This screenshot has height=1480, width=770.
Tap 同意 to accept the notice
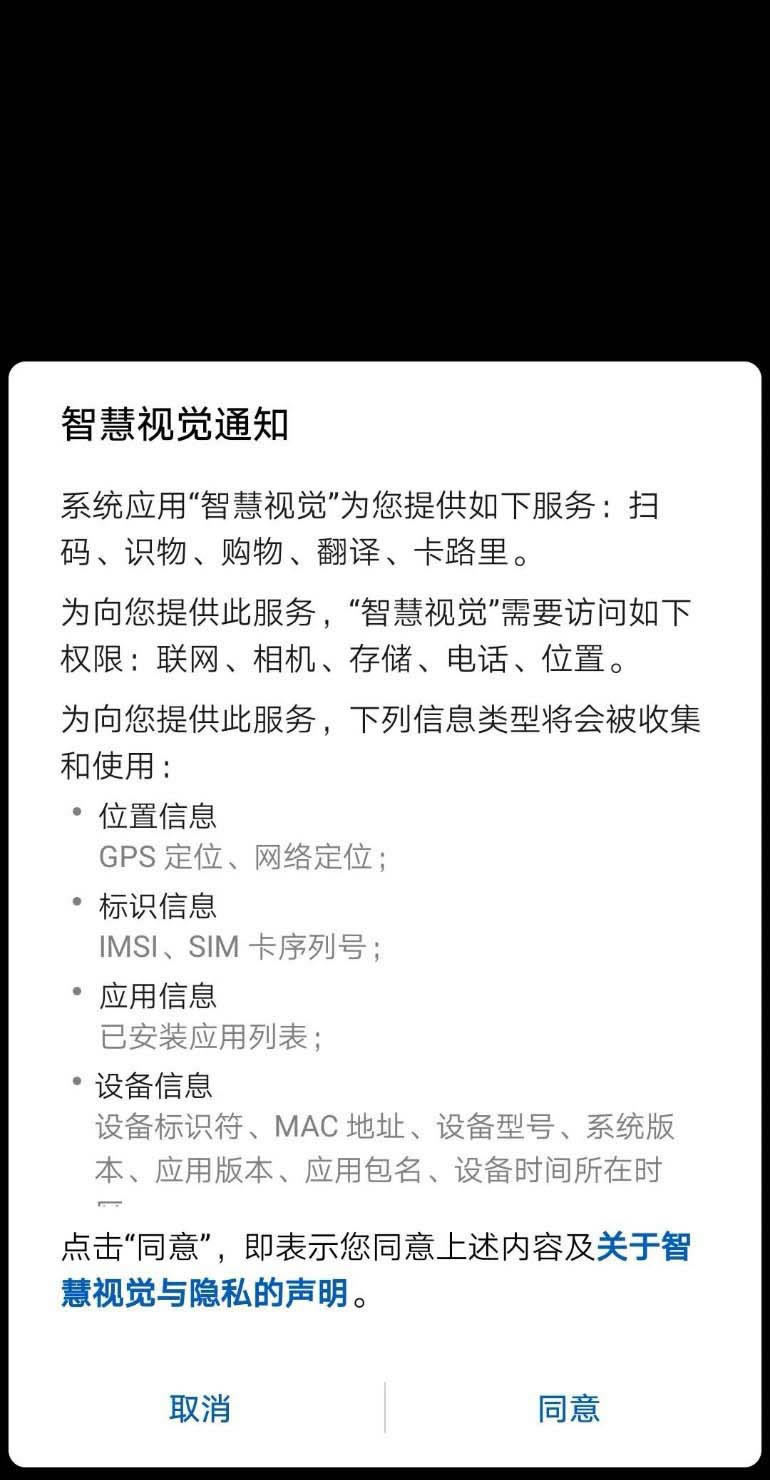coord(568,1408)
